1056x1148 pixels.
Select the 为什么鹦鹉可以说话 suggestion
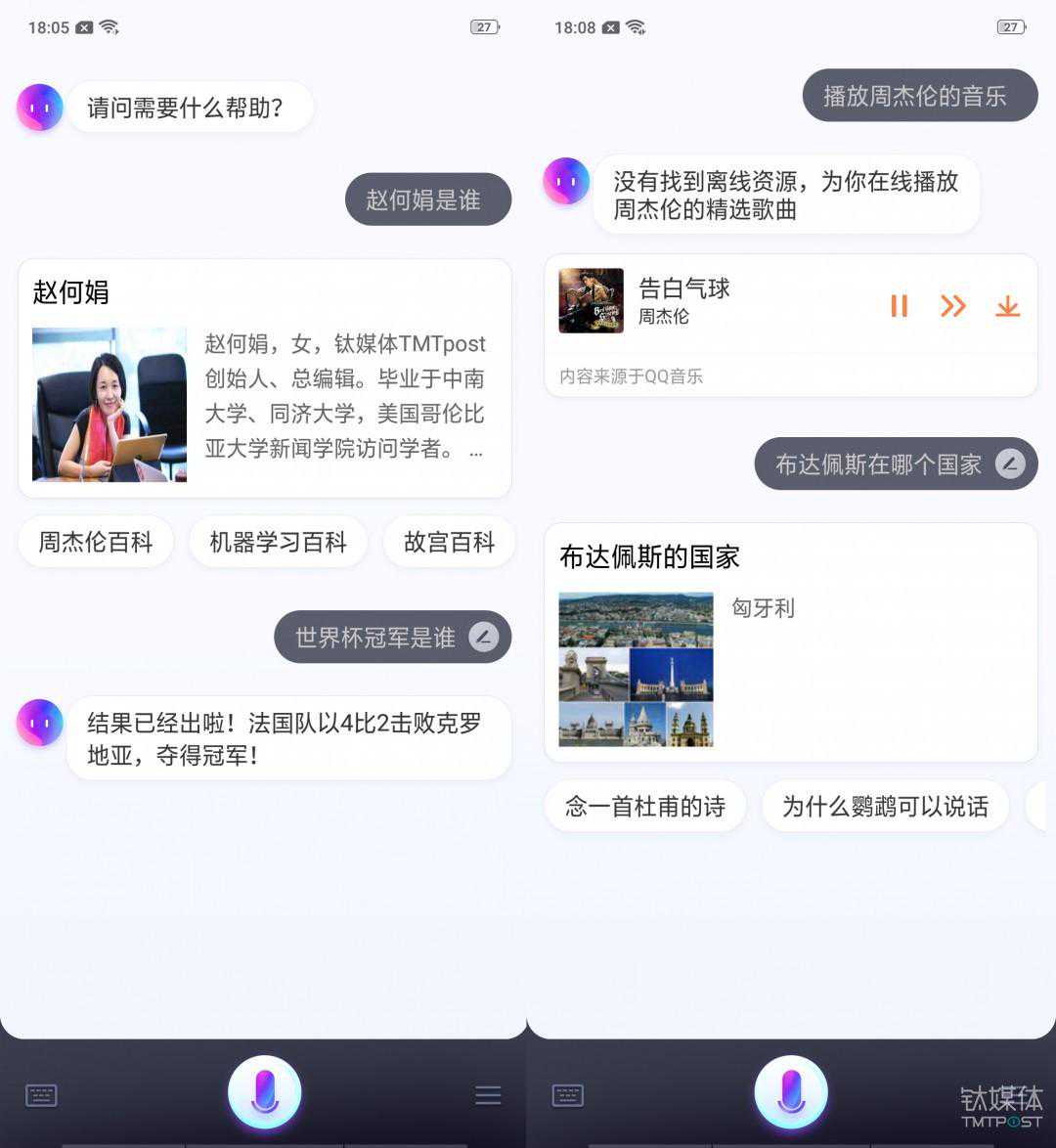(885, 807)
